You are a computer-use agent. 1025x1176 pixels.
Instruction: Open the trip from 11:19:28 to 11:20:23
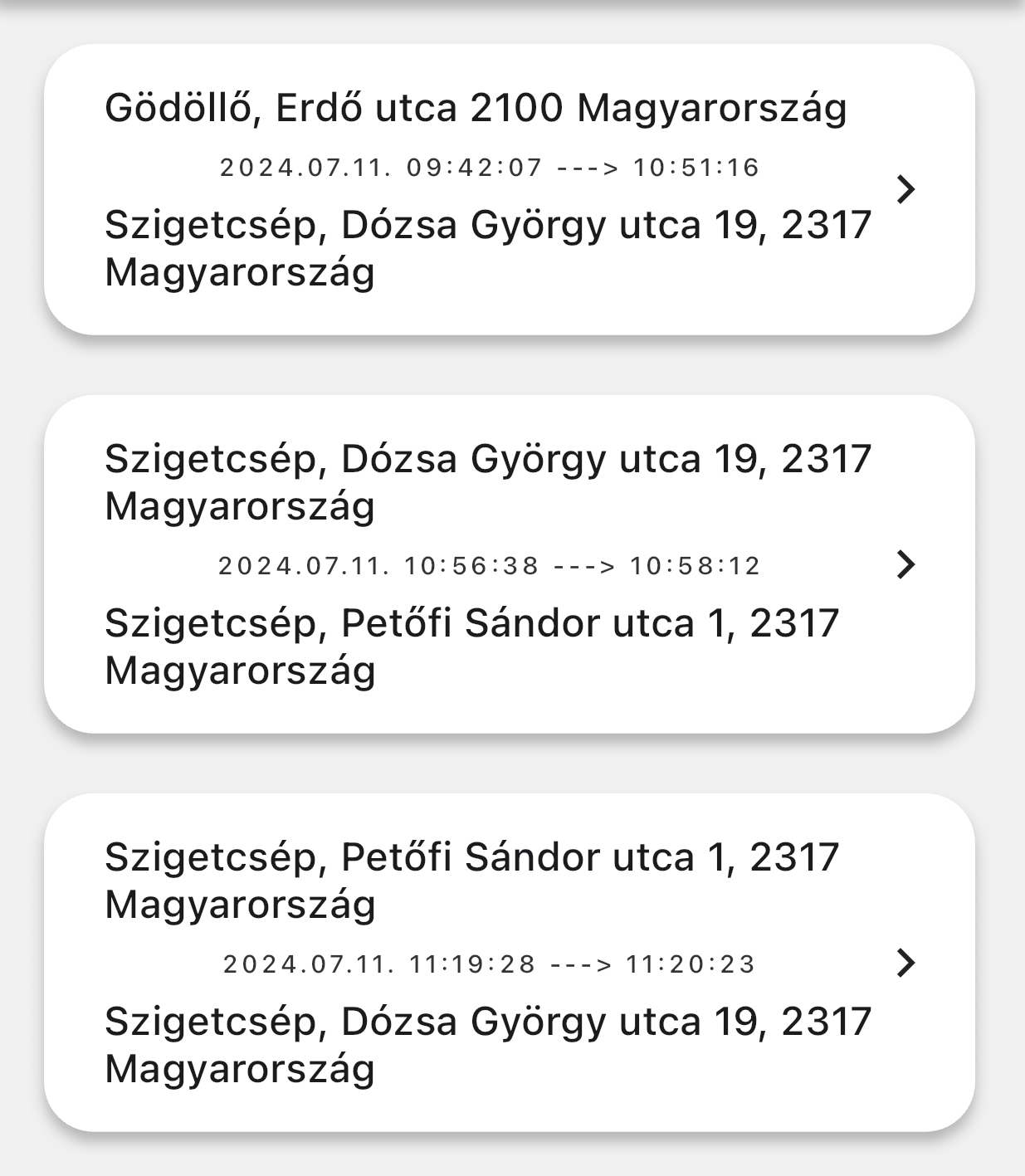pos(905,963)
